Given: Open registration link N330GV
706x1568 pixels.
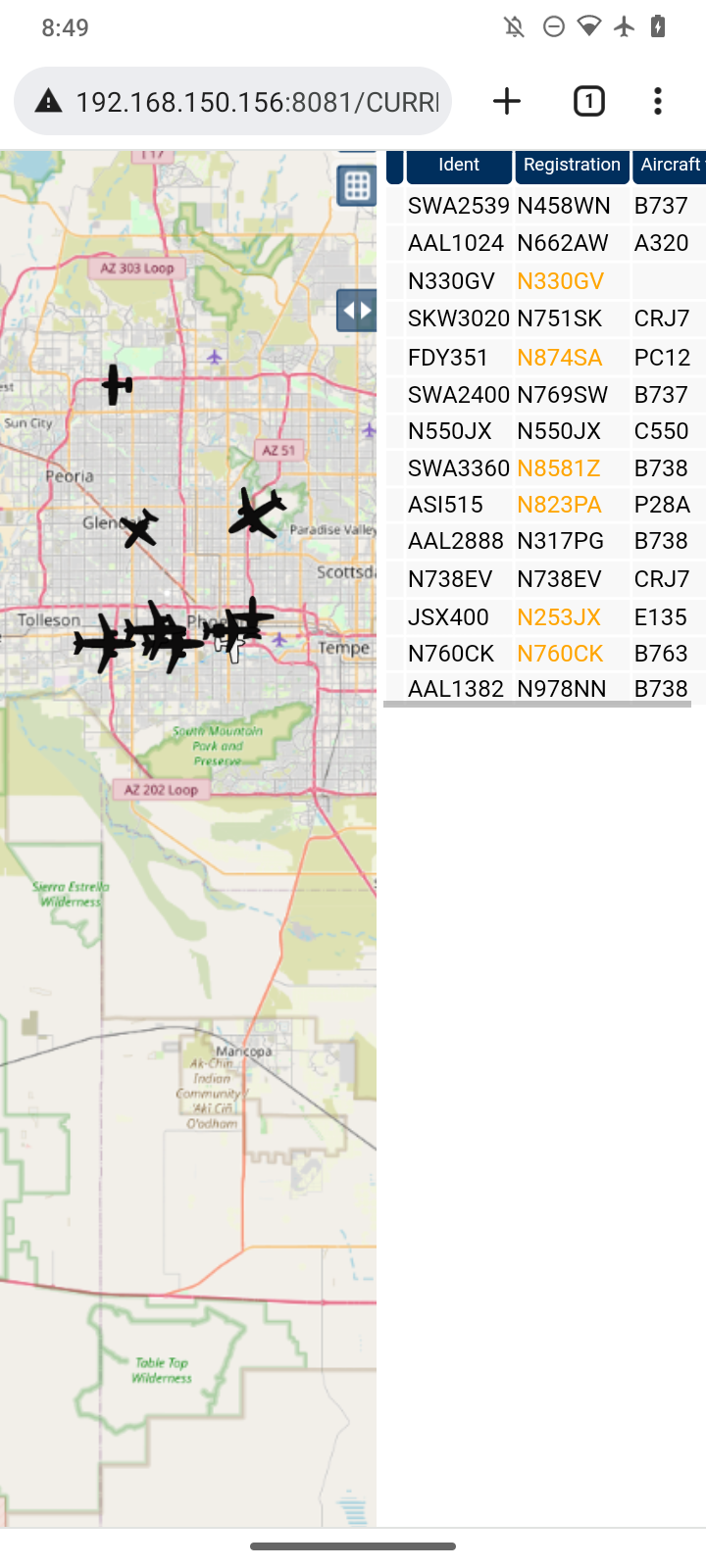Looking at the screenshot, I should [560, 281].
